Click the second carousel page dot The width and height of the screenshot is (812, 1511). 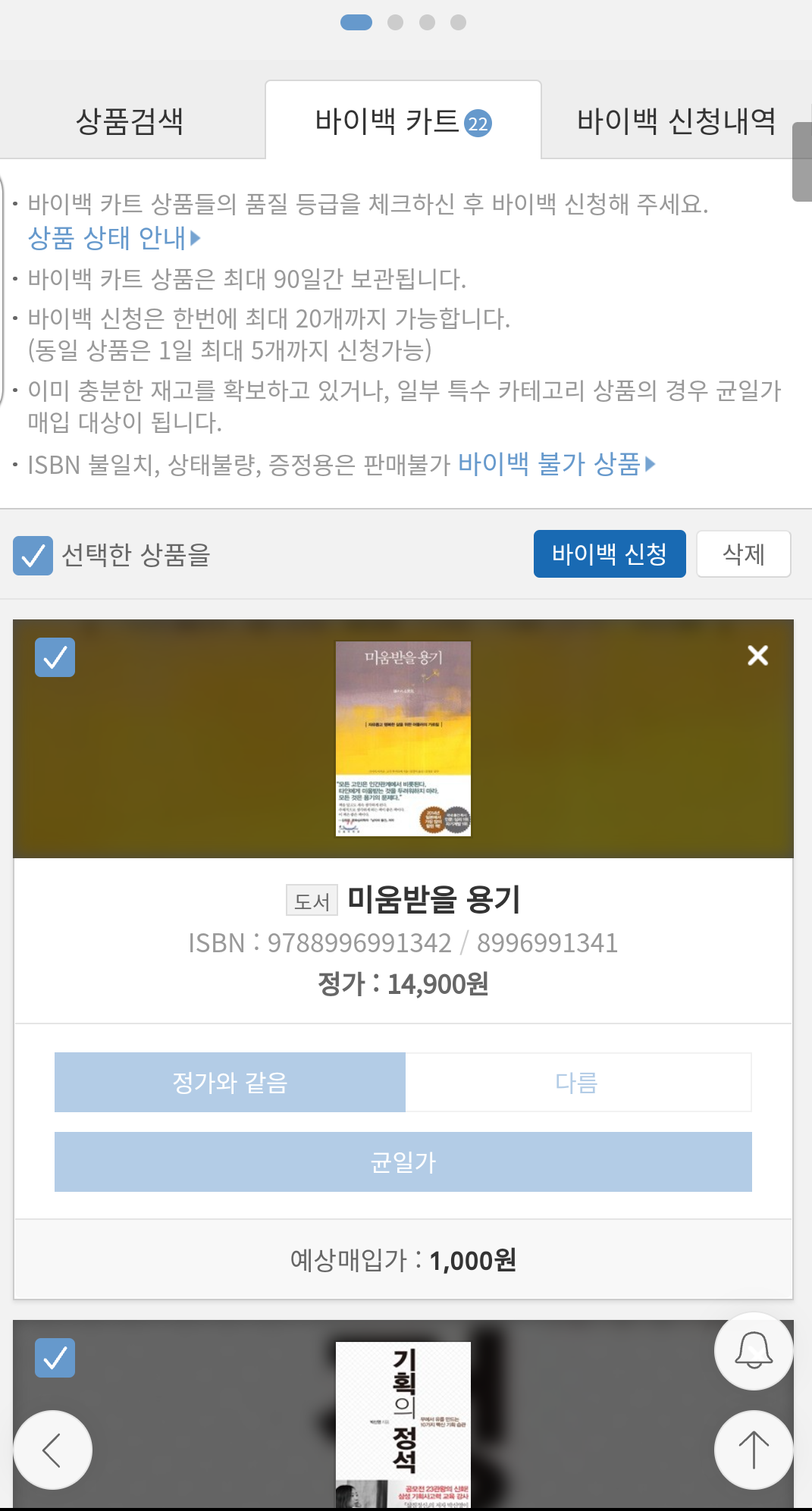click(393, 23)
